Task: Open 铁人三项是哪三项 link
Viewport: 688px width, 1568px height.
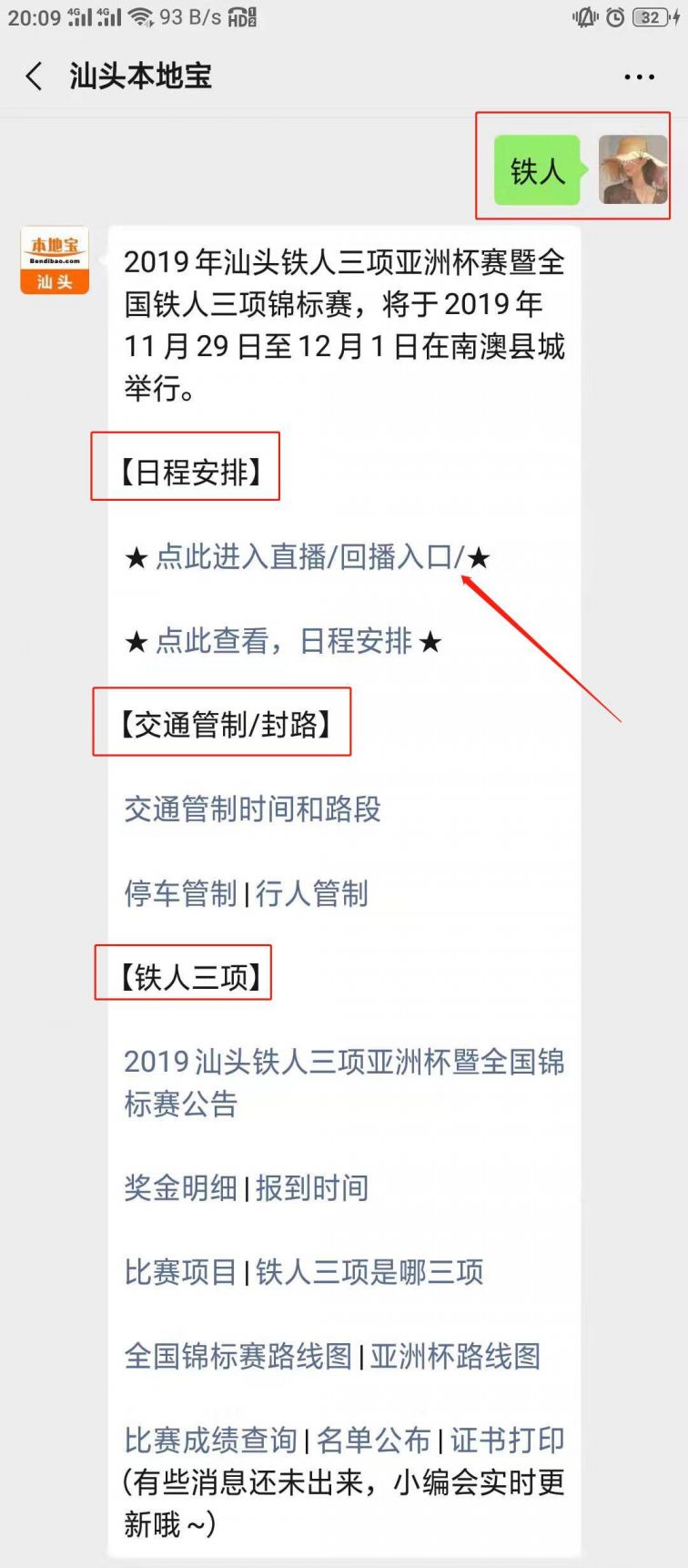Action: click(369, 1272)
